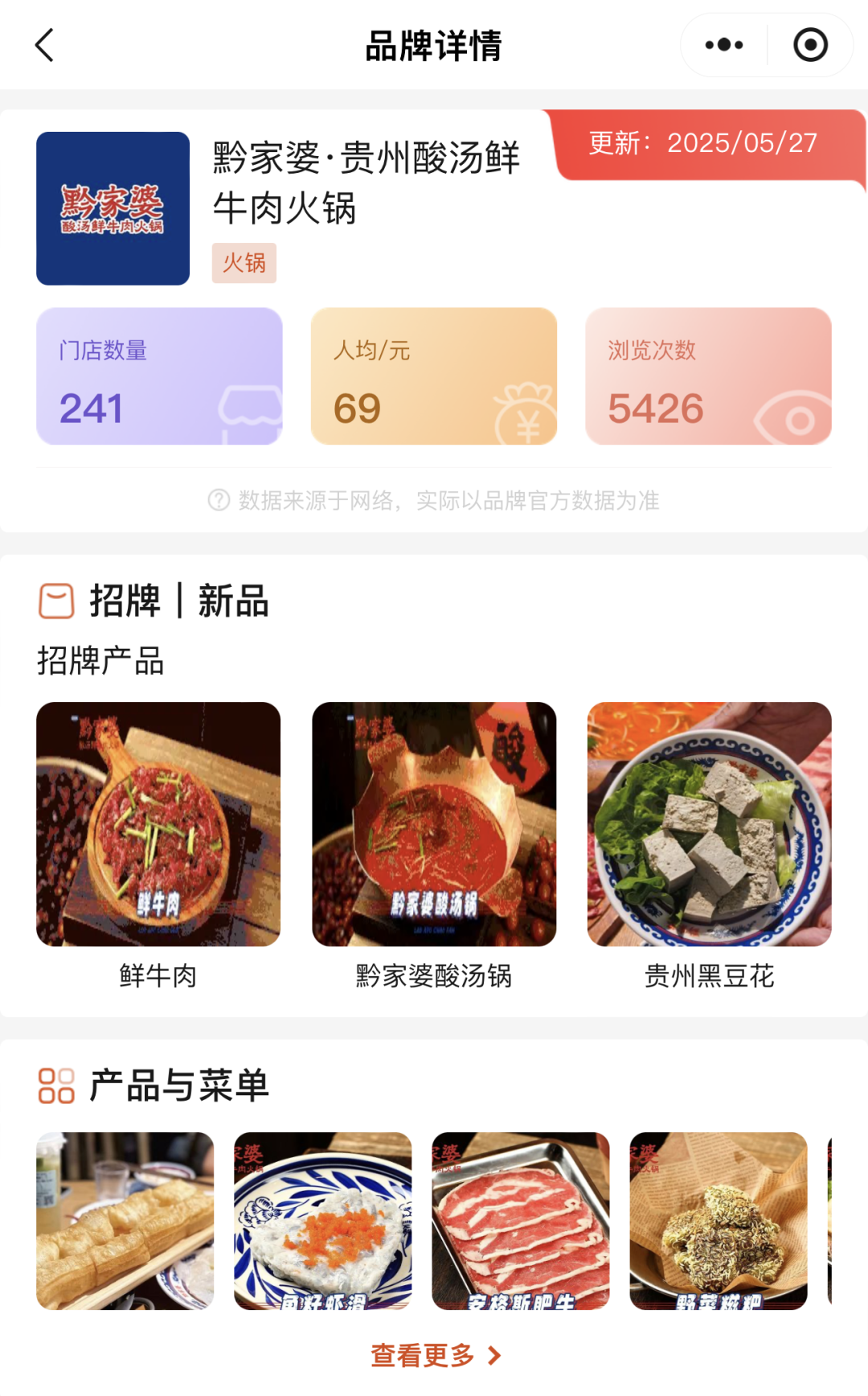The width and height of the screenshot is (868, 1396).
Task: Go back from the brand details page
Action: click(x=45, y=45)
